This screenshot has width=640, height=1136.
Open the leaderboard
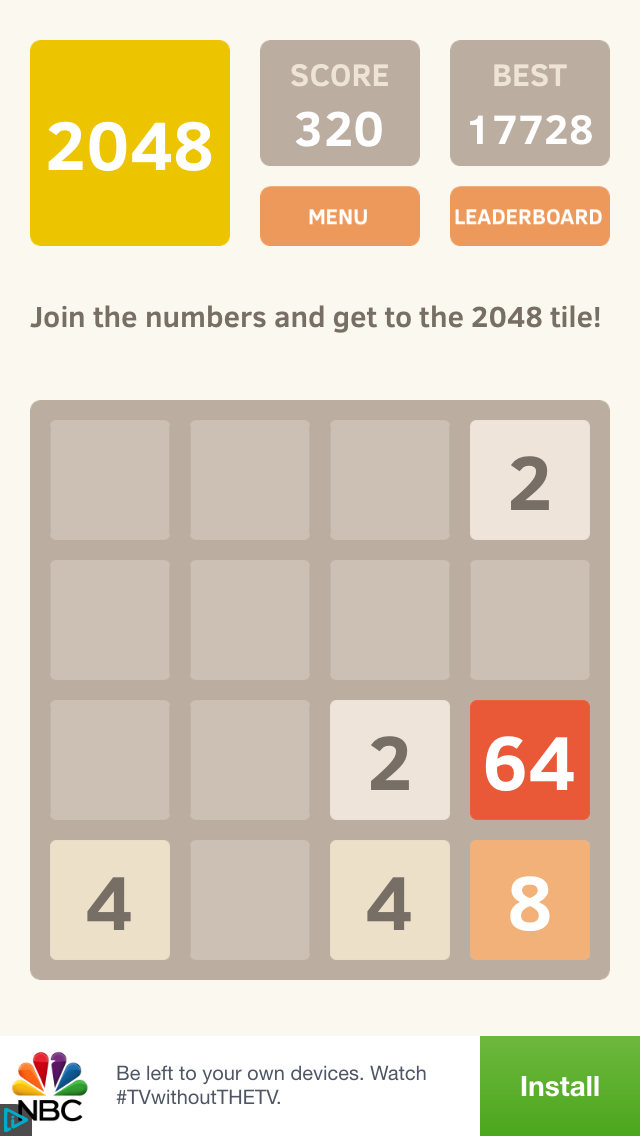[x=529, y=216]
